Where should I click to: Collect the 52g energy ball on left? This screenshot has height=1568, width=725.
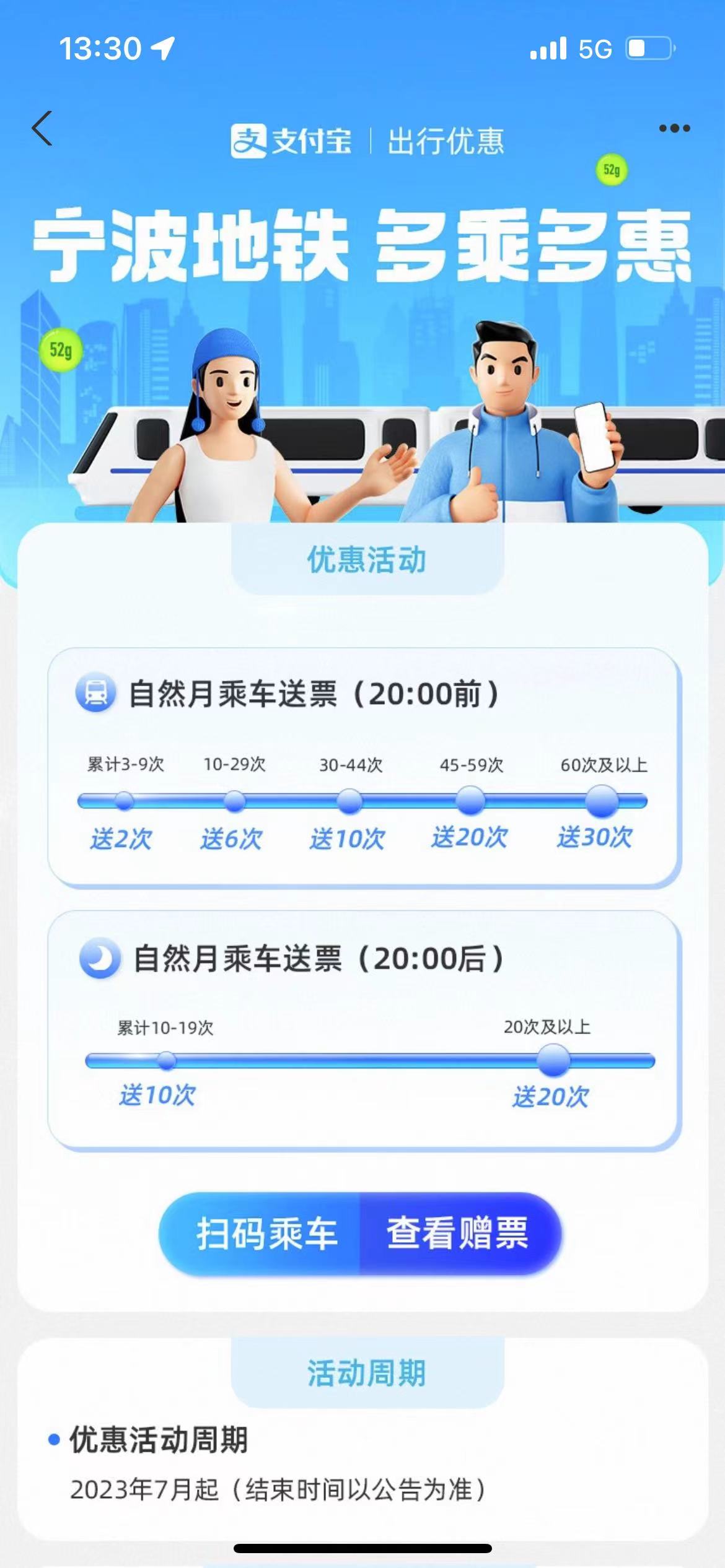[x=60, y=350]
